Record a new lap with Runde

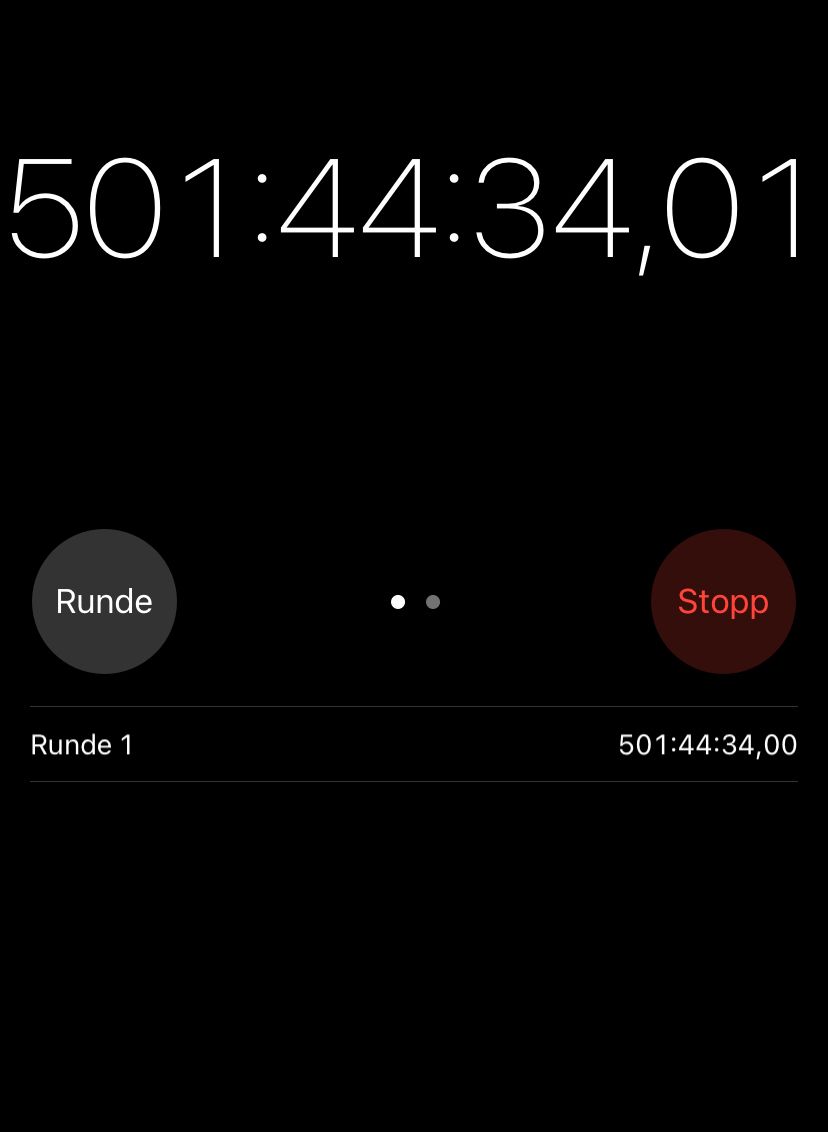point(104,601)
